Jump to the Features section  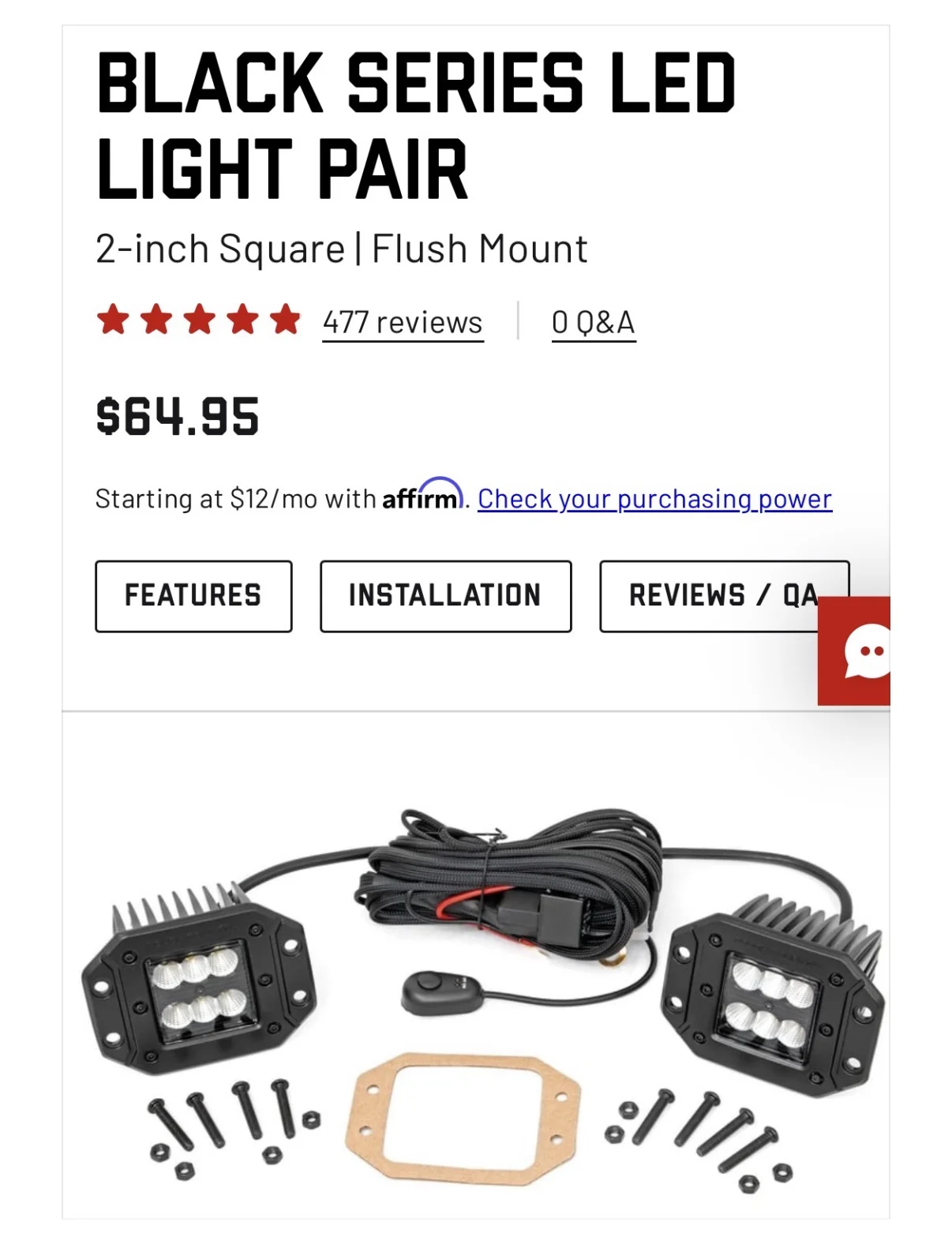click(193, 596)
